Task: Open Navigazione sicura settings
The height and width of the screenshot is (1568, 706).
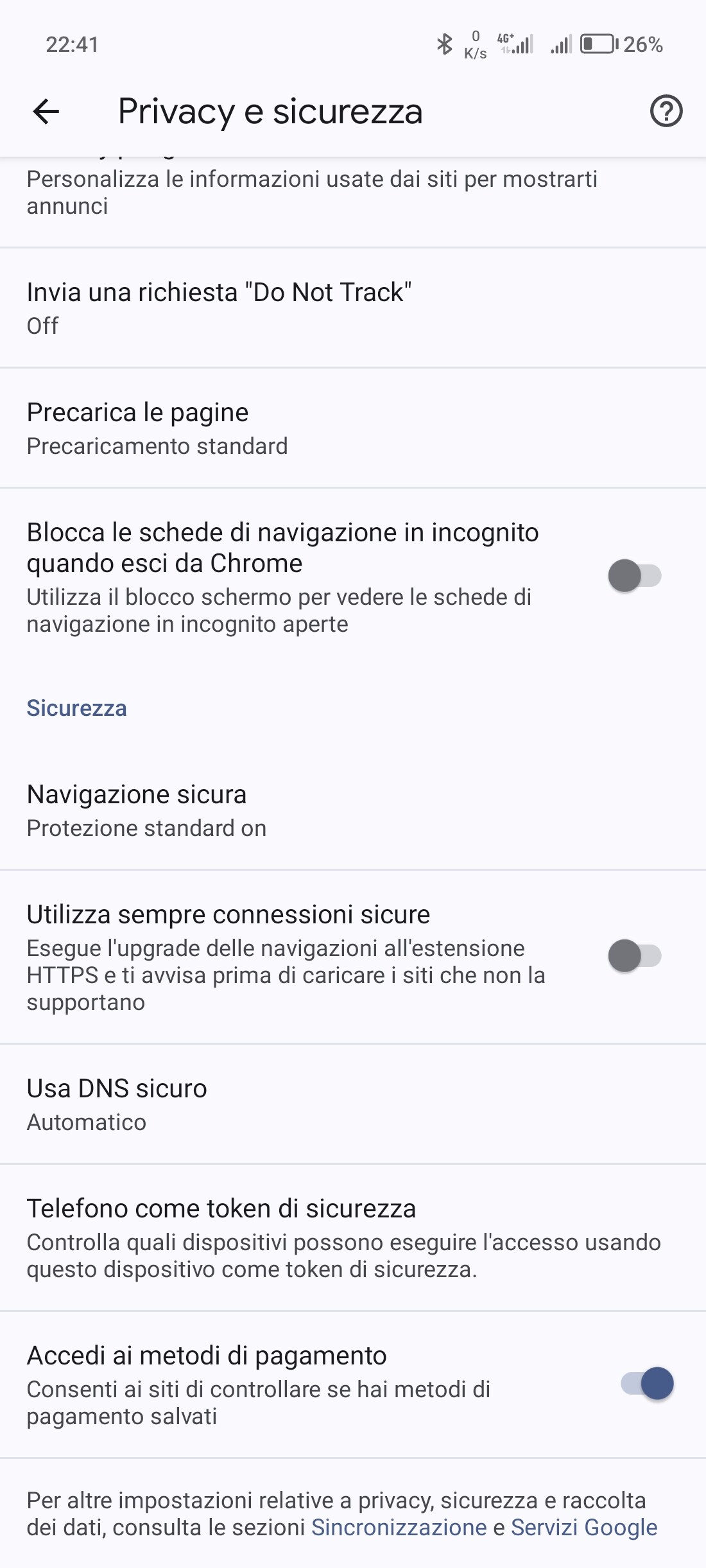Action: point(353,810)
